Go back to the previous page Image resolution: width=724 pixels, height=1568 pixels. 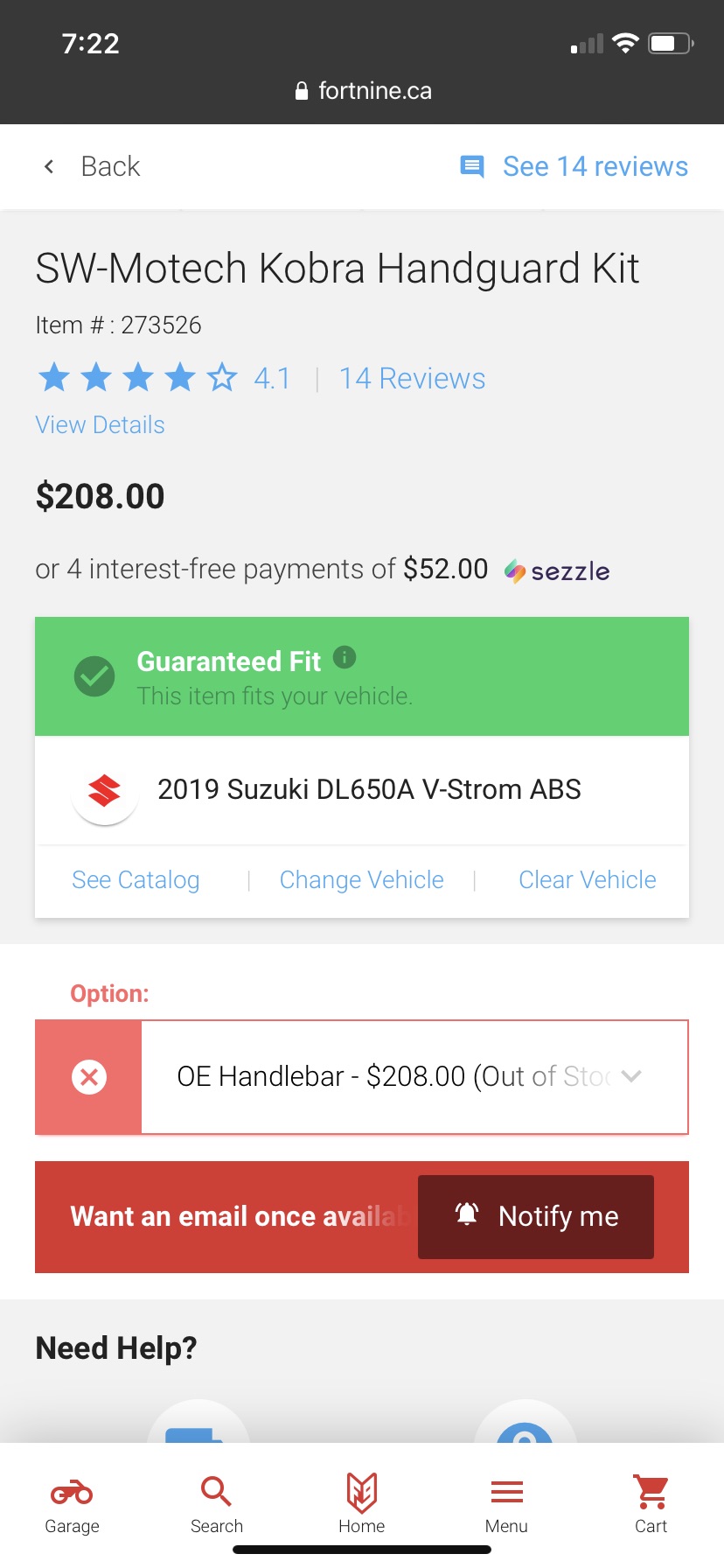(x=92, y=166)
